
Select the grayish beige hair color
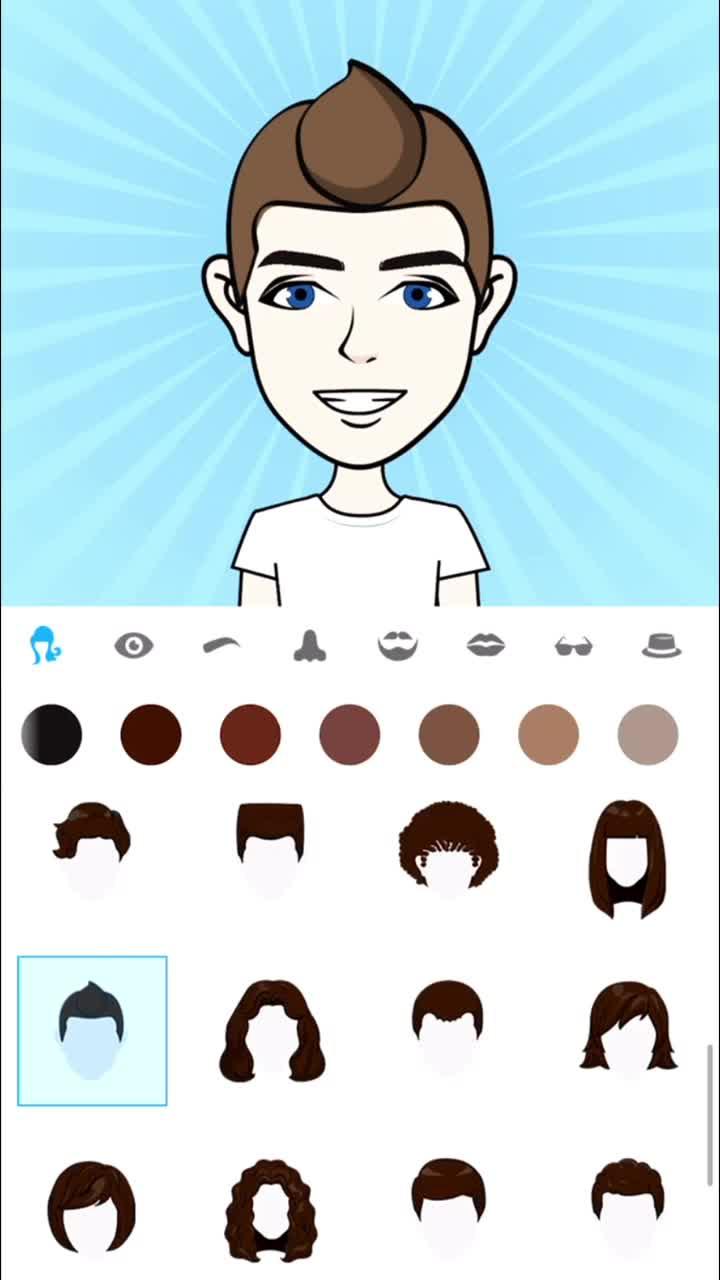point(648,735)
